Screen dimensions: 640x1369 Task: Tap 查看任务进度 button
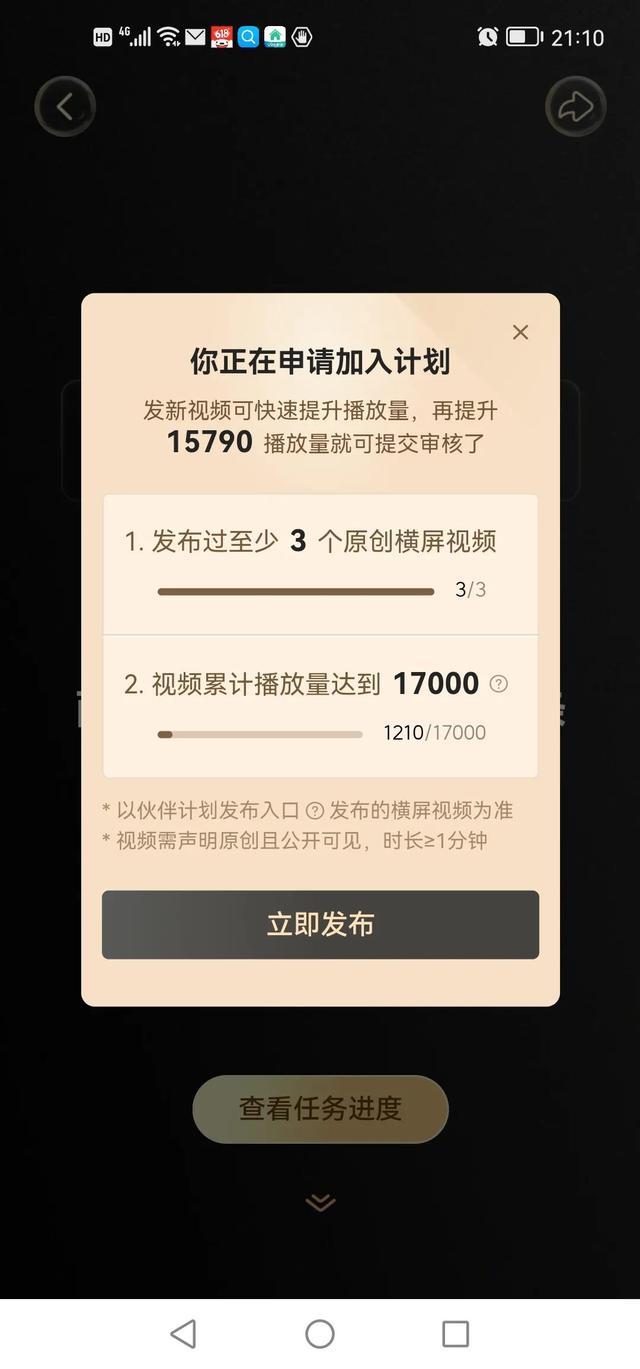320,1108
